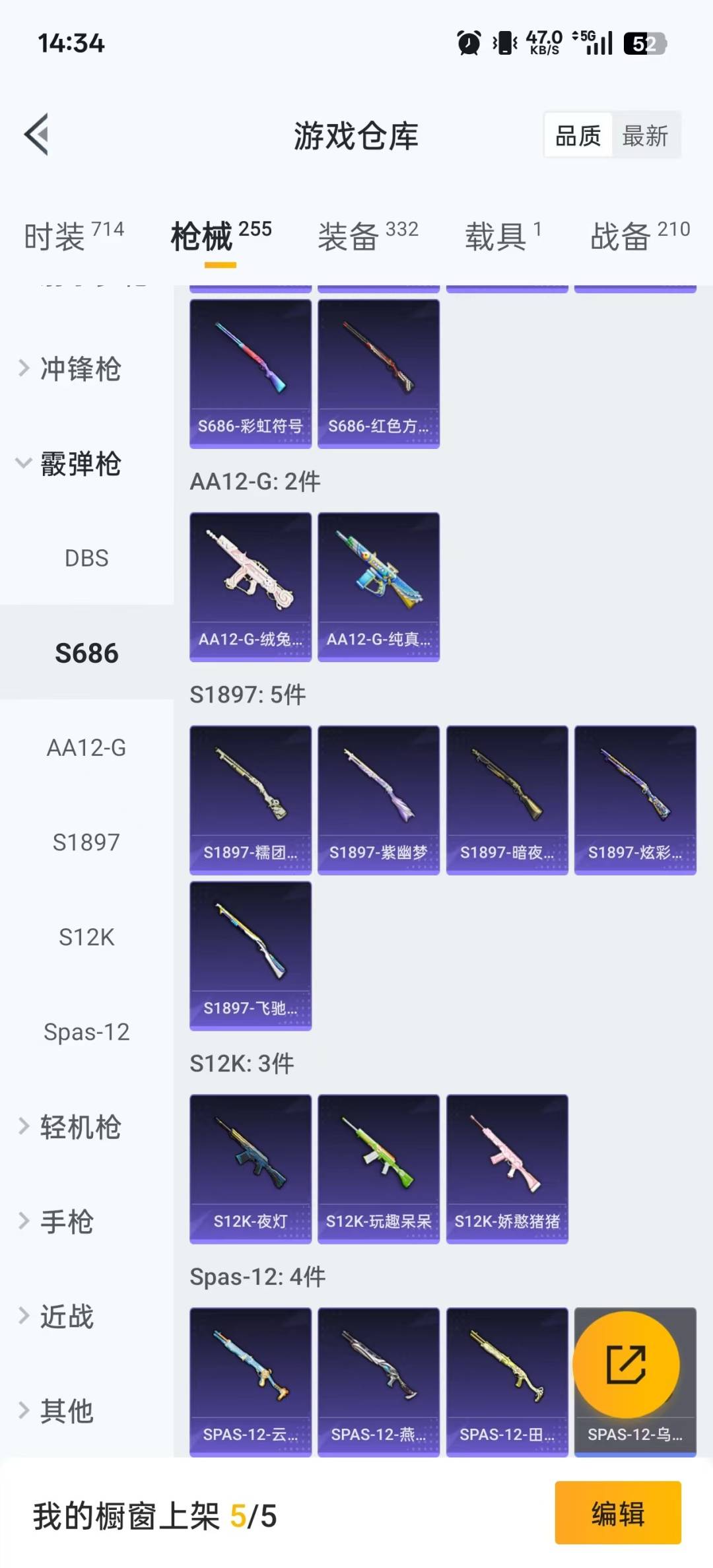Select S12K in the sidebar
This screenshot has width=713, height=1568.
coord(86,937)
